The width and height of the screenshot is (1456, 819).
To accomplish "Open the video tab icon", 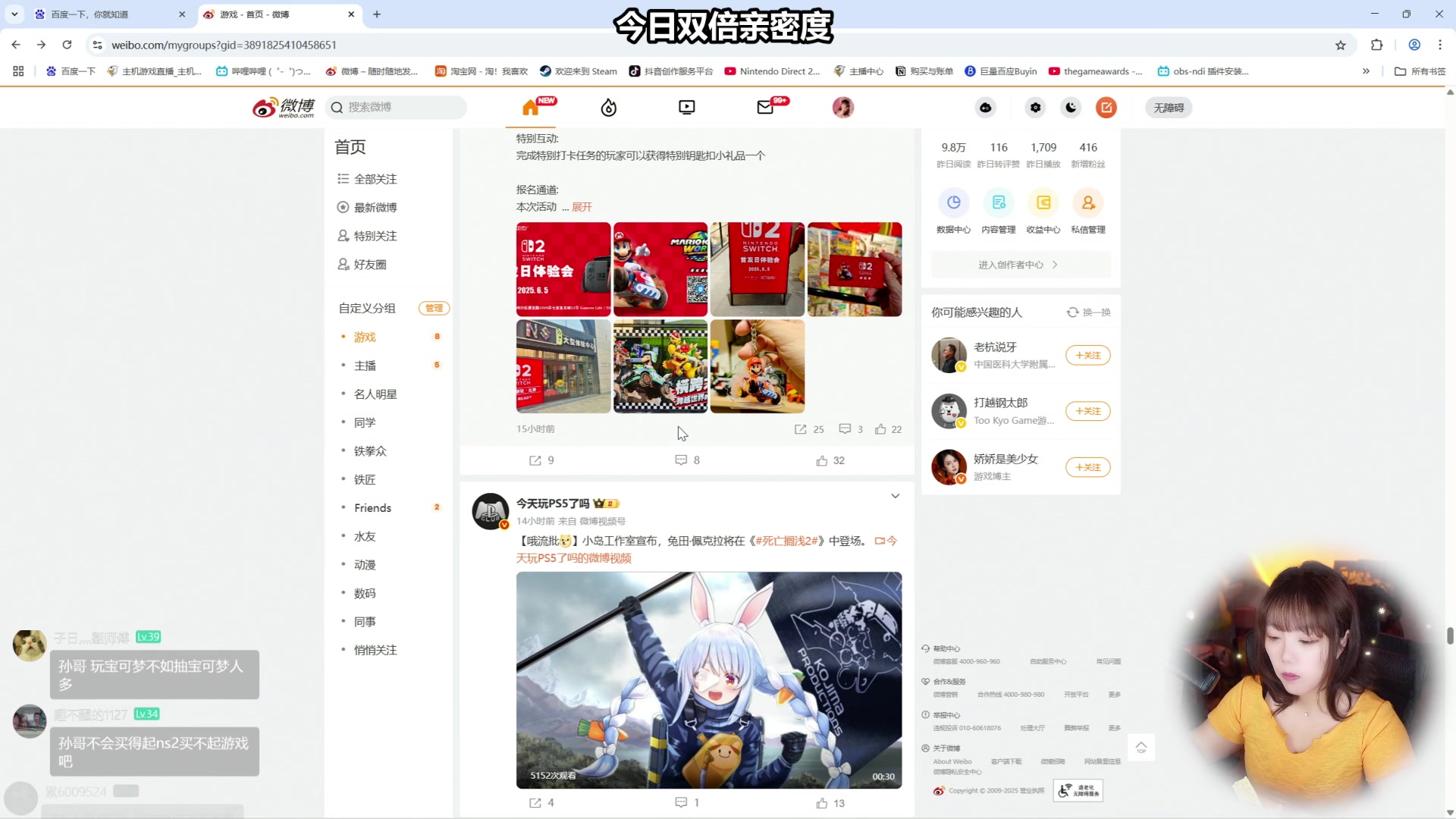I will pos(686,108).
